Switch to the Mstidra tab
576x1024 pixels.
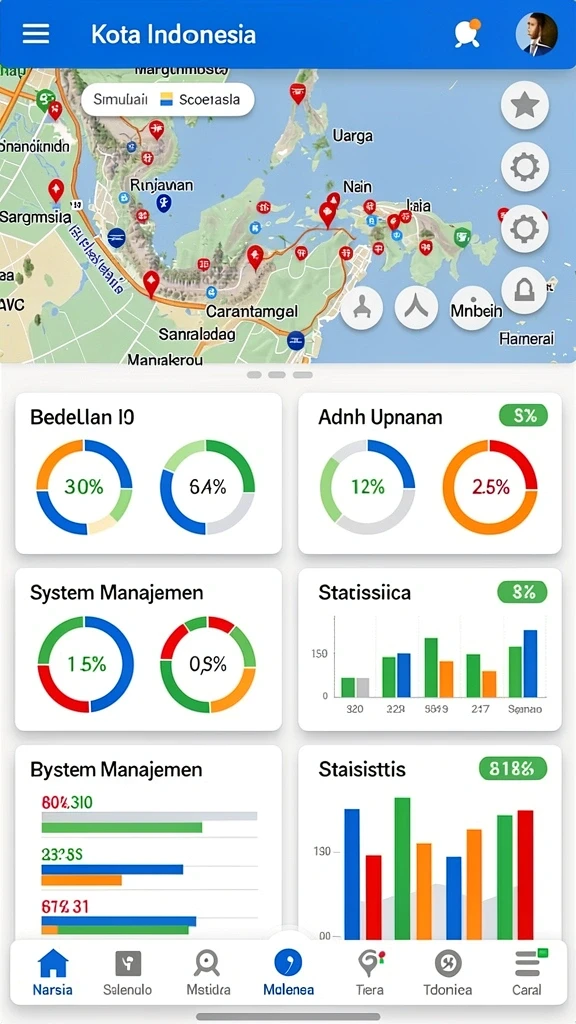(x=208, y=972)
